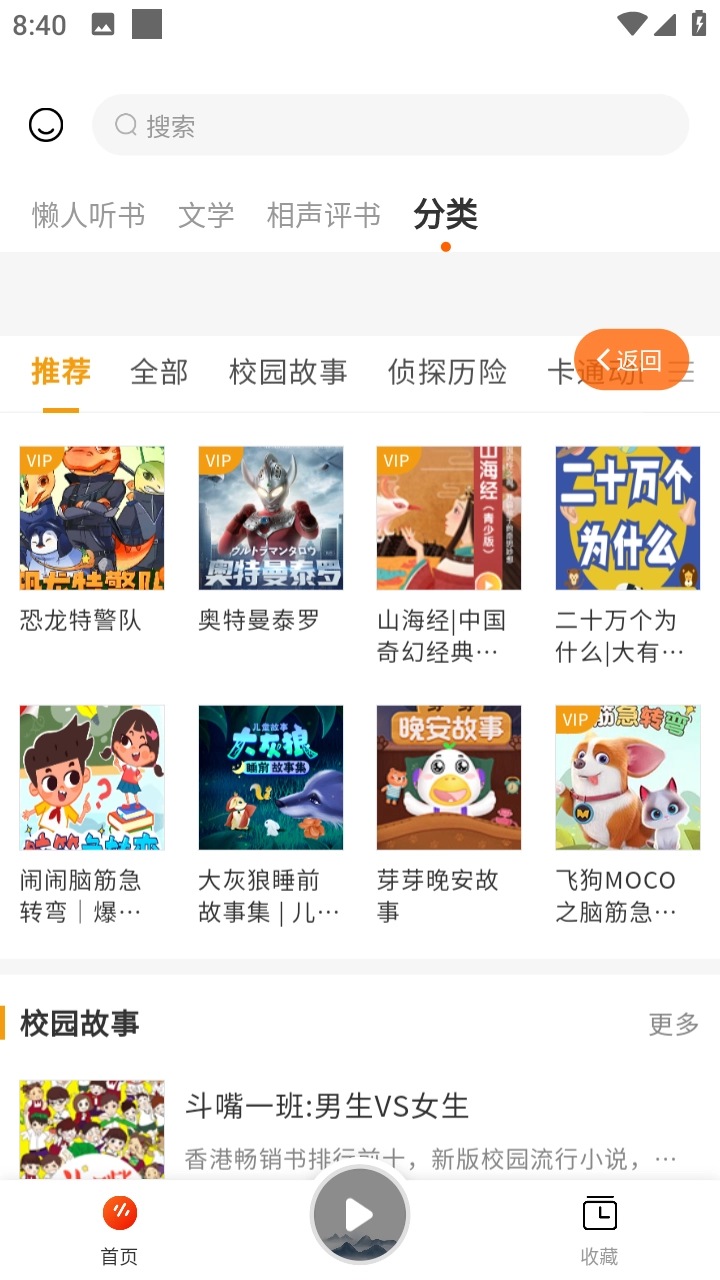The image size is (720, 1280).
Task: Switch to the 文学 tab
Action: tap(206, 215)
